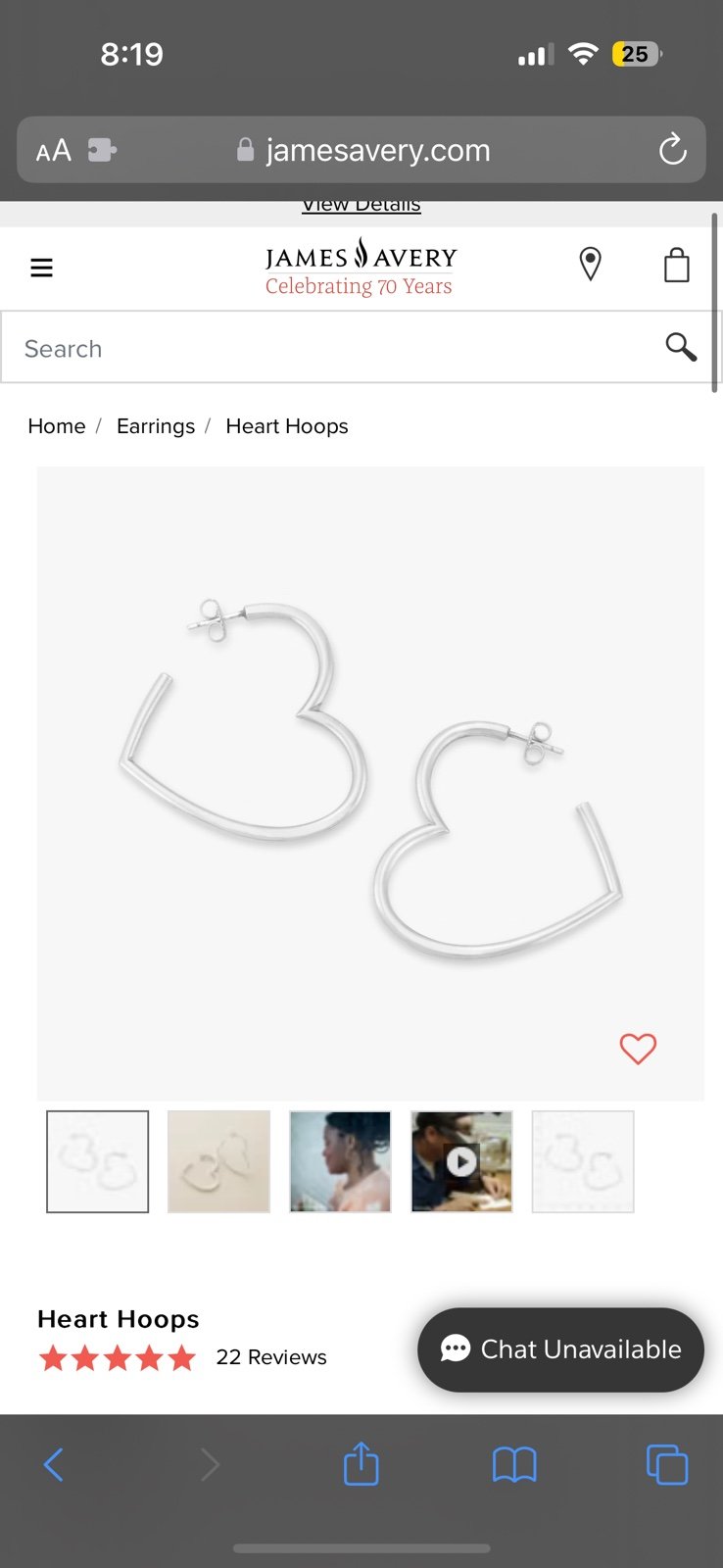The image size is (723, 1568).
Task: Go to Earrings breadcrumb
Action: pyautogui.click(x=156, y=426)
